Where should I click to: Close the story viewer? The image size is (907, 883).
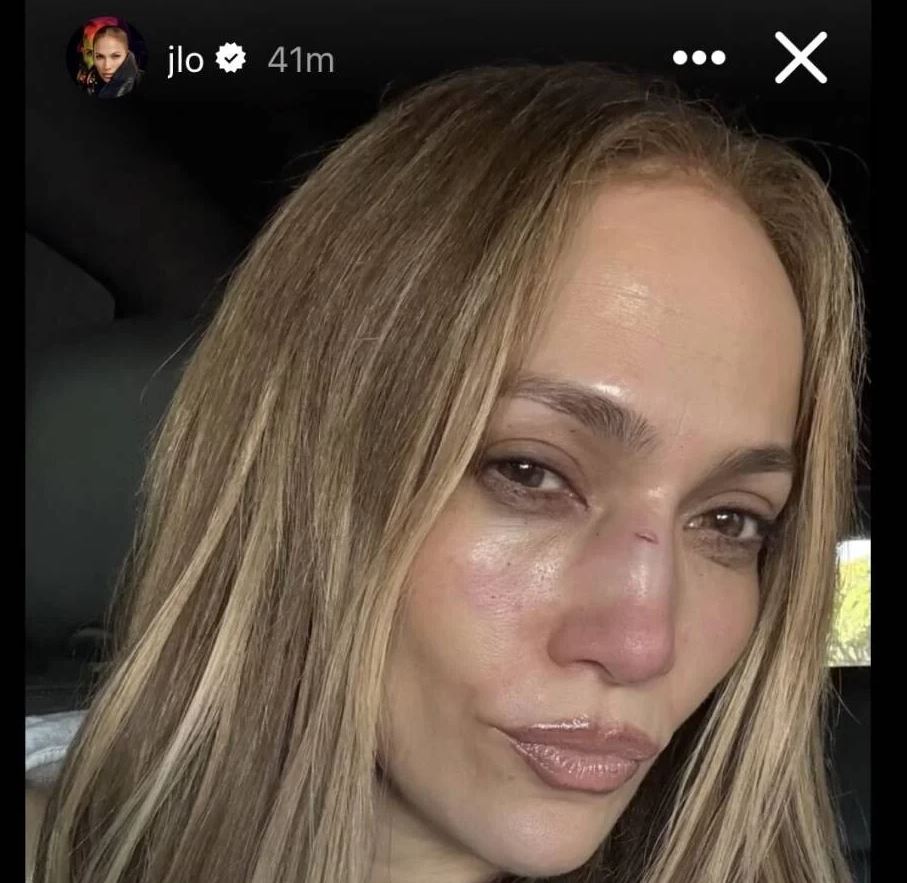801,58
